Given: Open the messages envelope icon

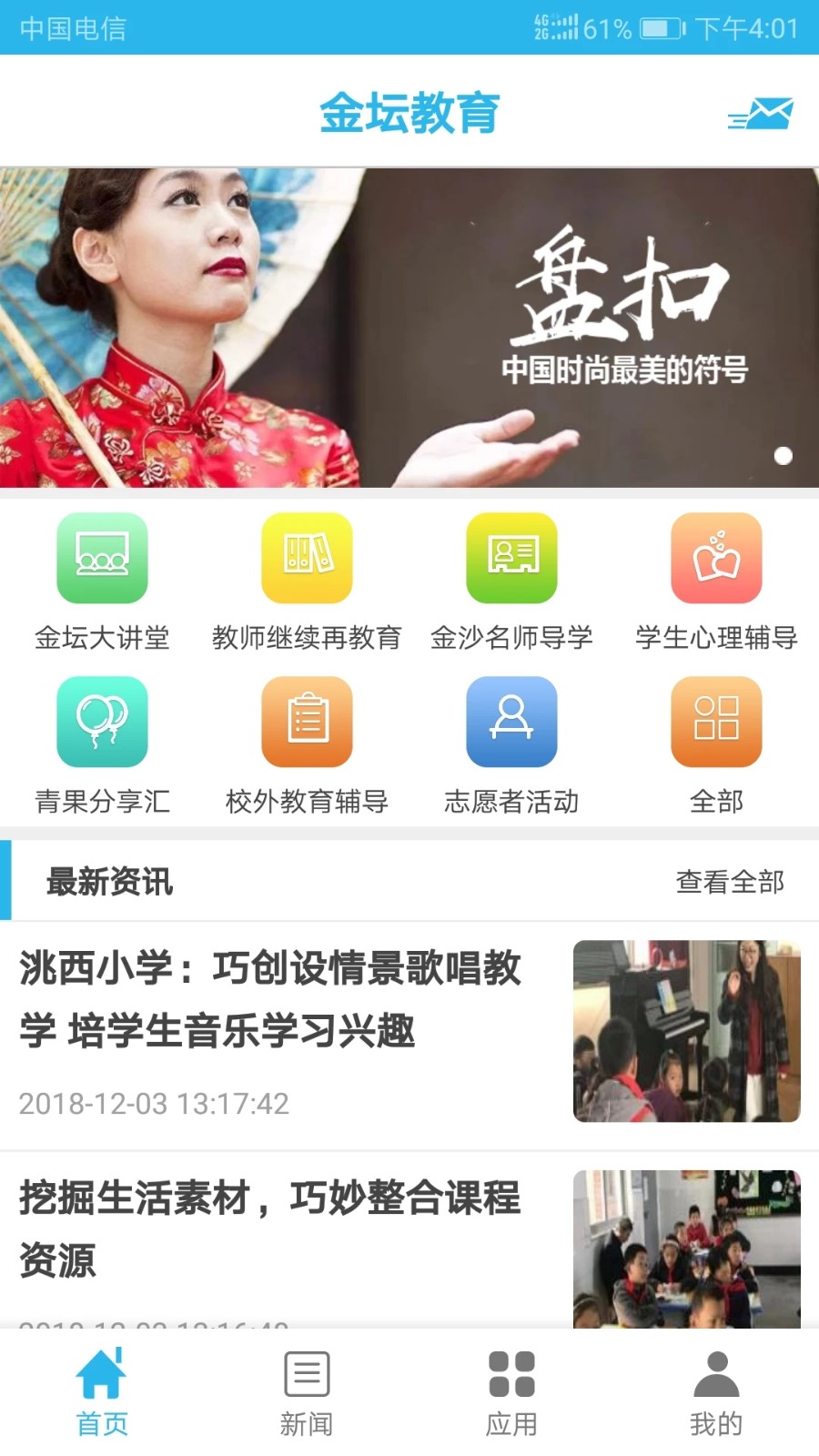Looking at the screenshot, I should (x=761, y=114).
